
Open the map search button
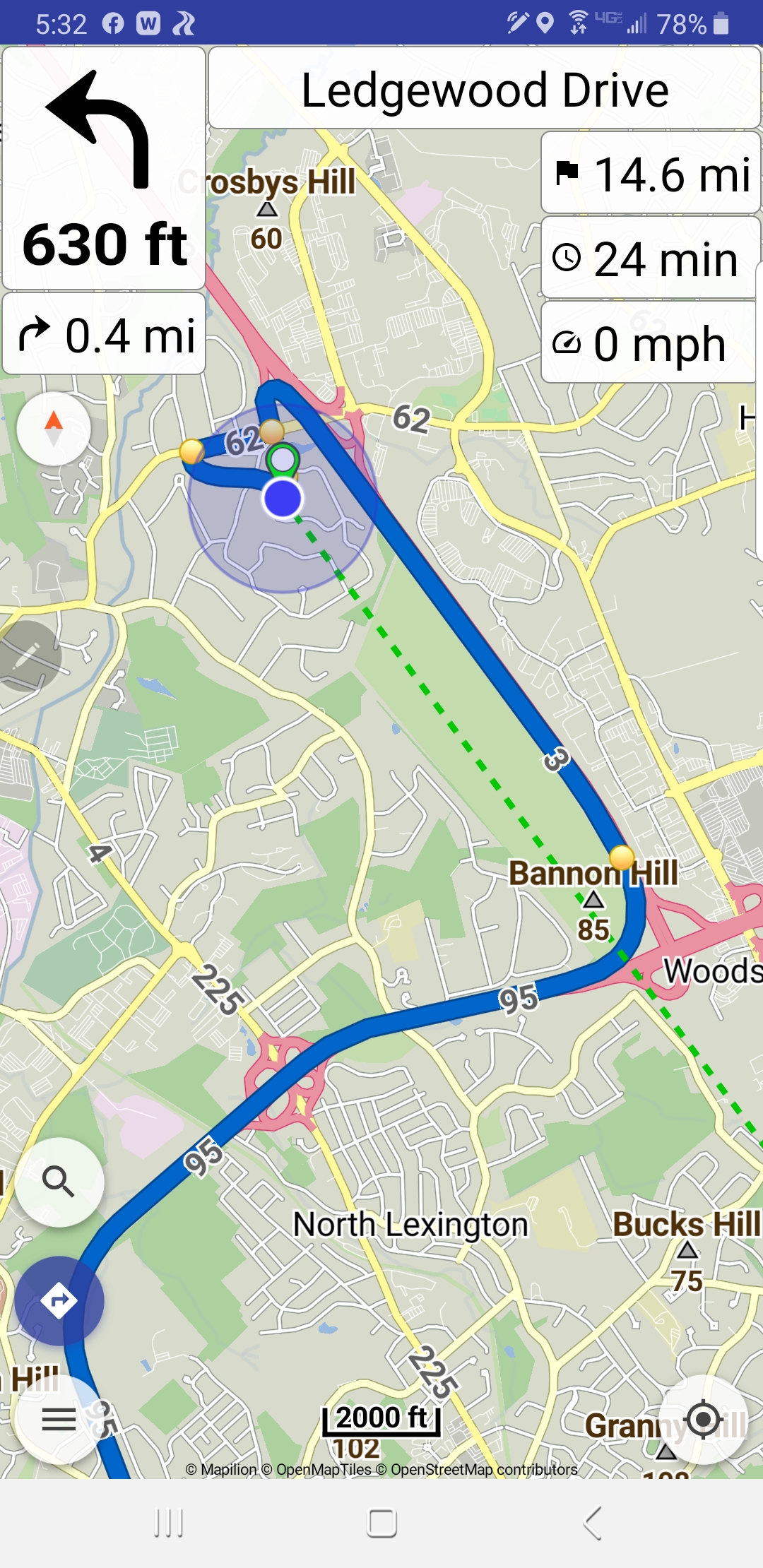[59, 1182]
